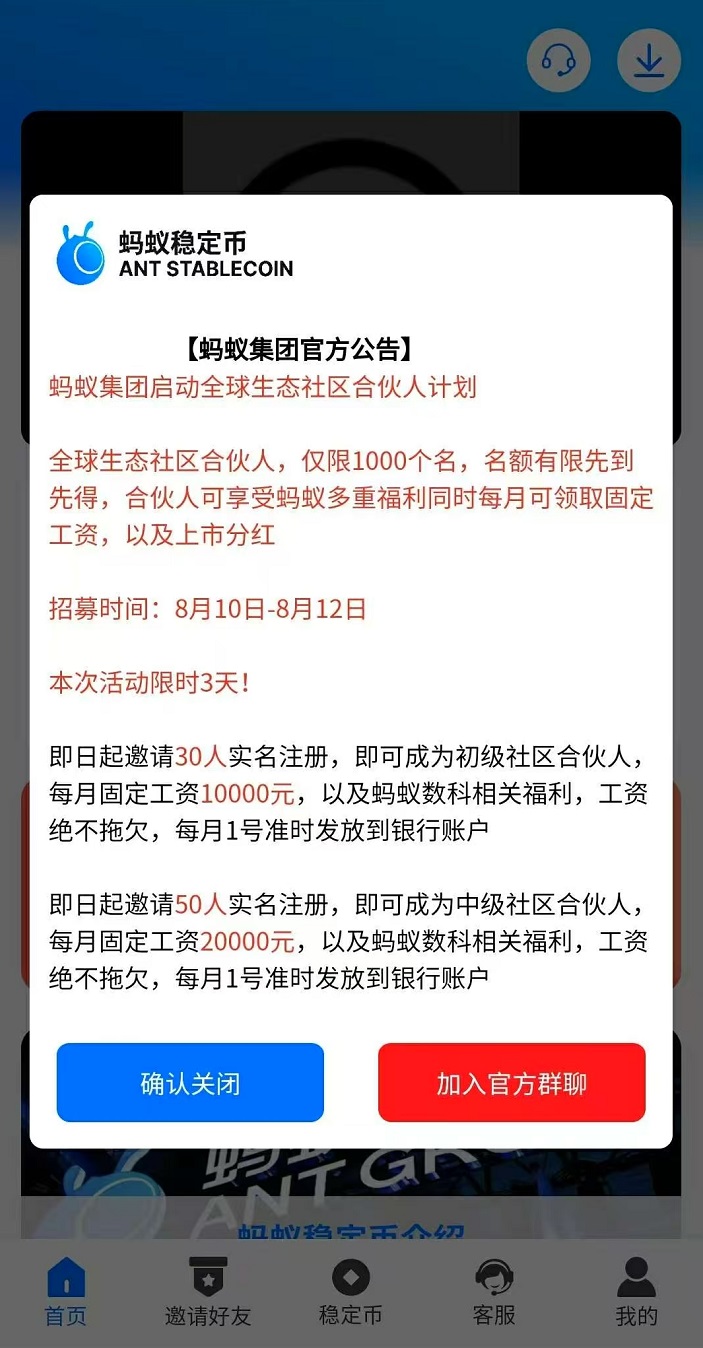Open the headset customer service icon
This screenshot has height=1348, width=703.
[558, 61]
